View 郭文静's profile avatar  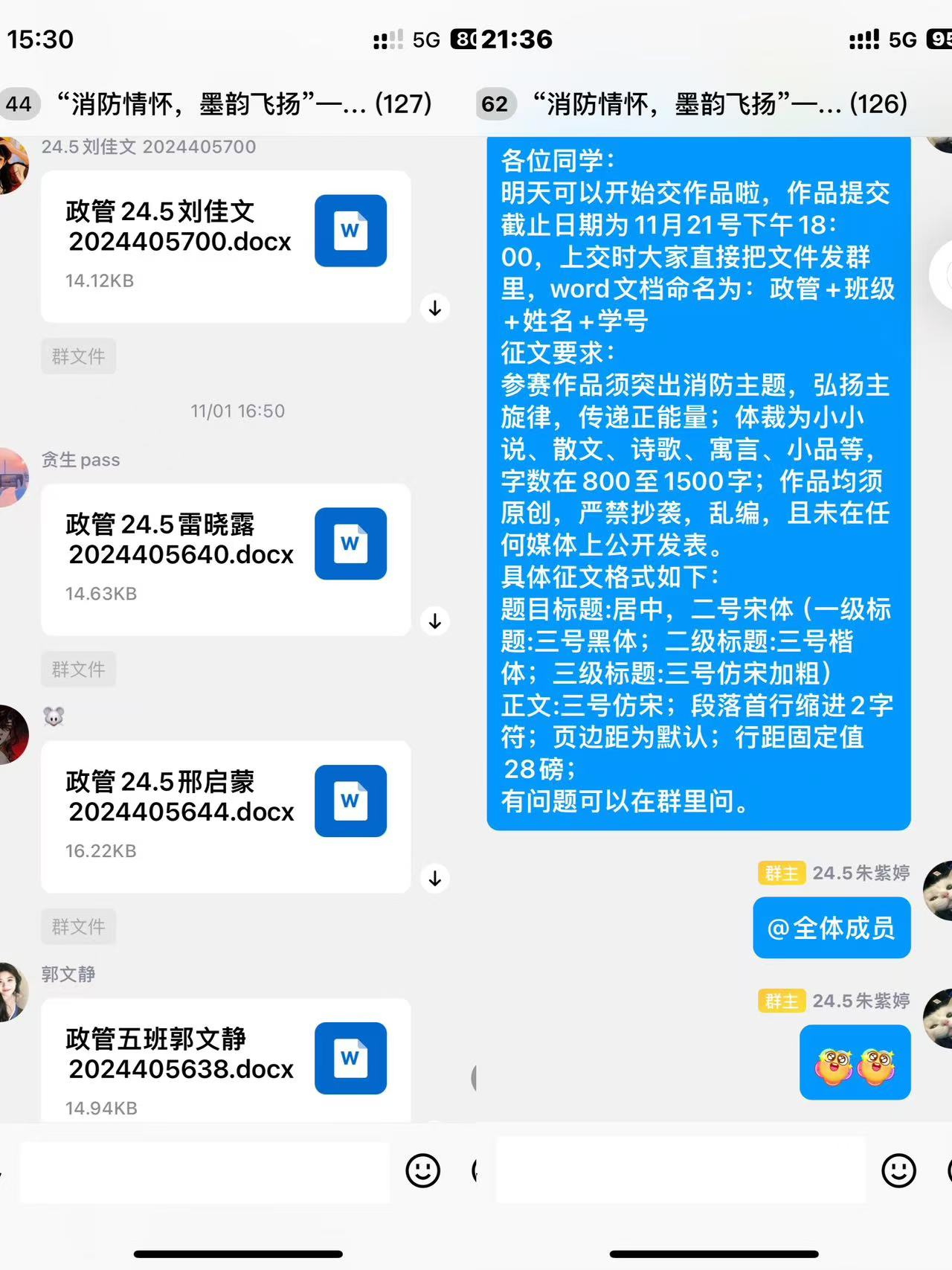click(11, 992)
